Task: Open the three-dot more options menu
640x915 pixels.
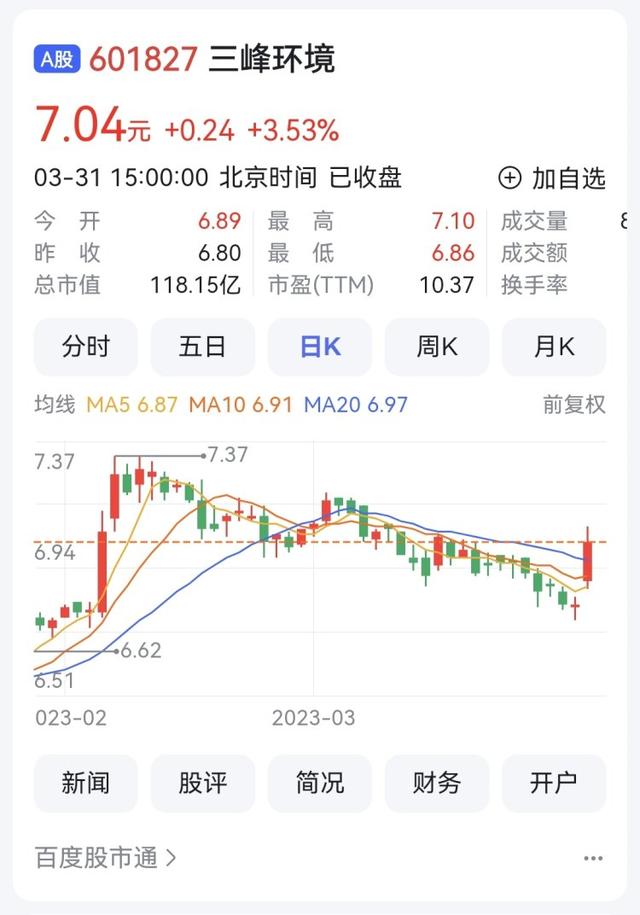Action: [593, 858]
